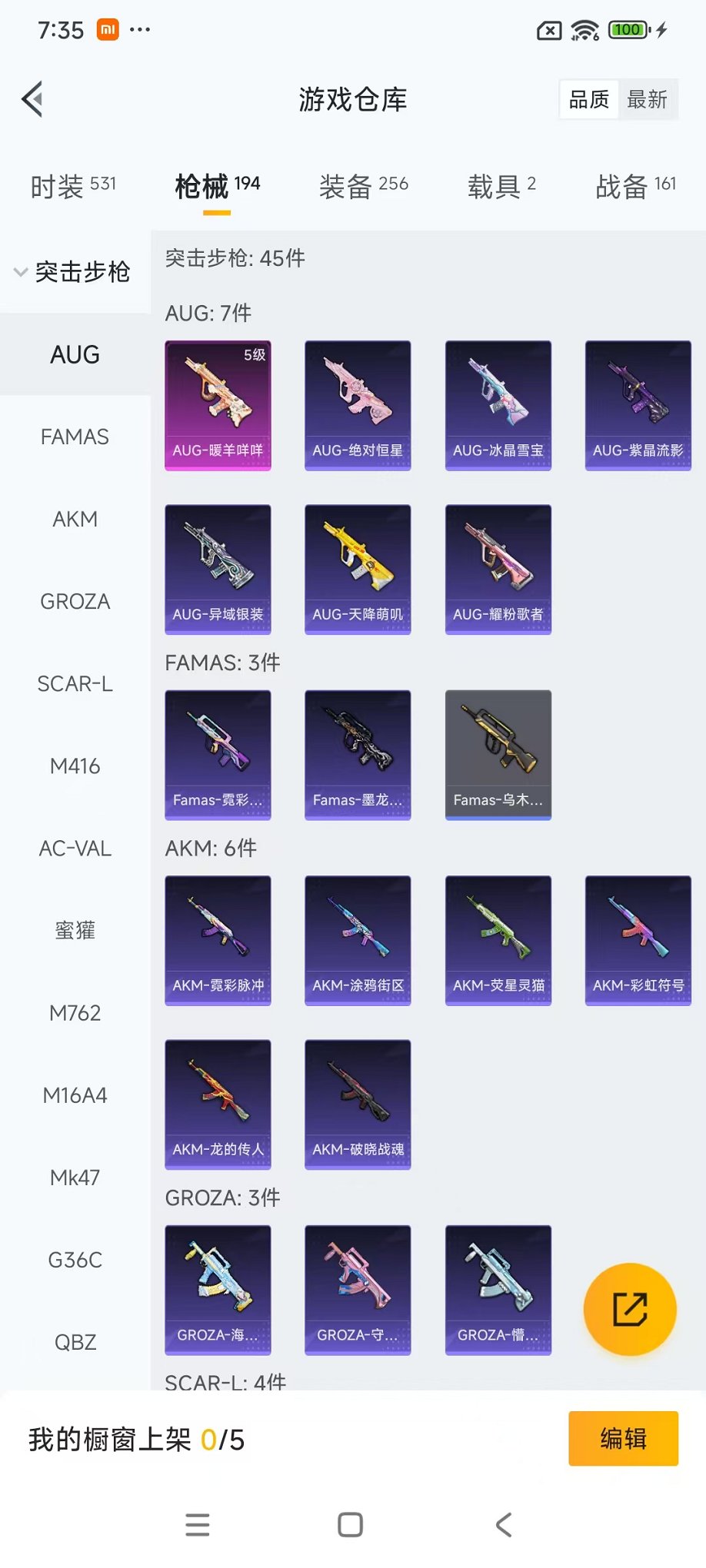
Task: View the AUG-天降萌叽 skin
Action: 358,569
